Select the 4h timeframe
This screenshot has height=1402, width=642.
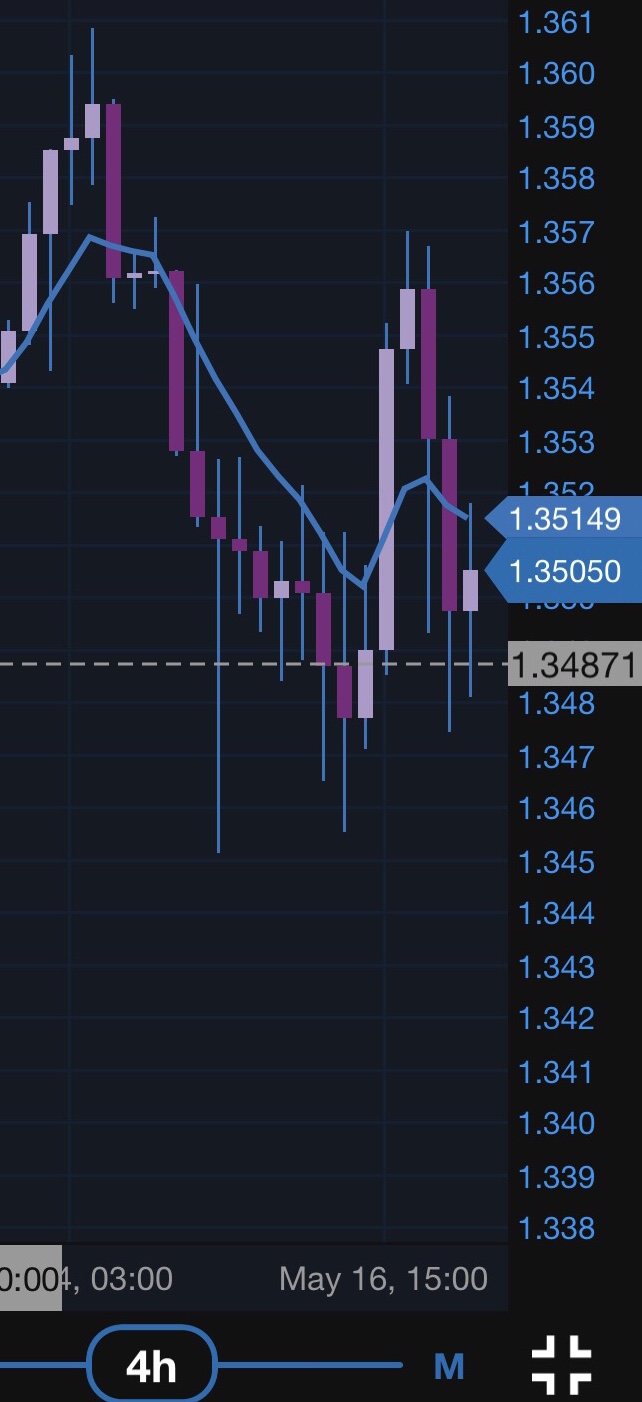tap(152, 1365)
